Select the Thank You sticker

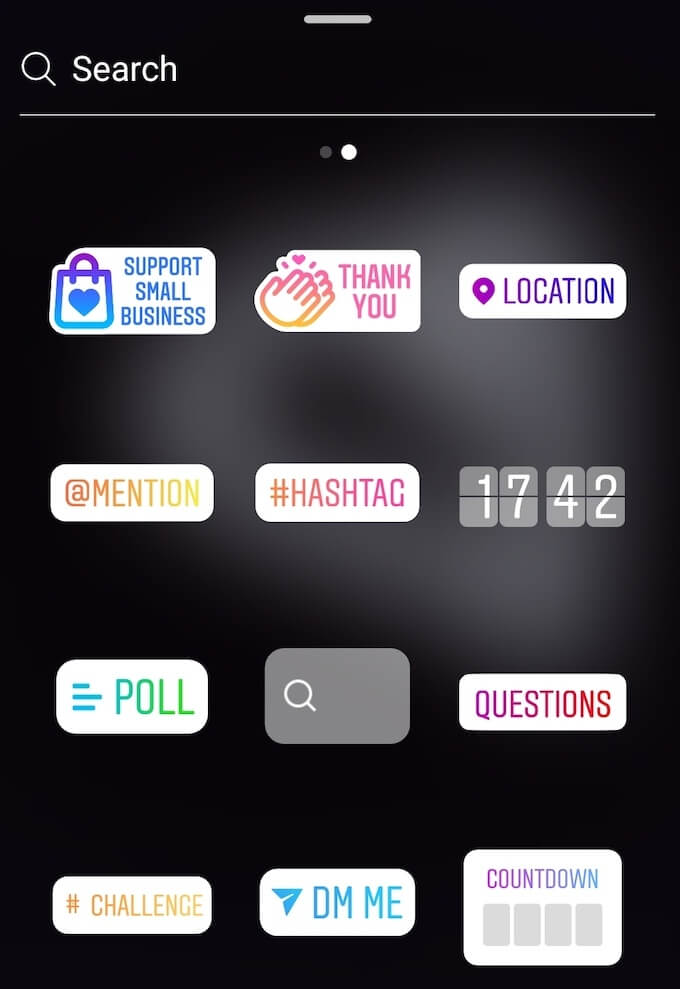pyautogui.click(x=337, y=291)
